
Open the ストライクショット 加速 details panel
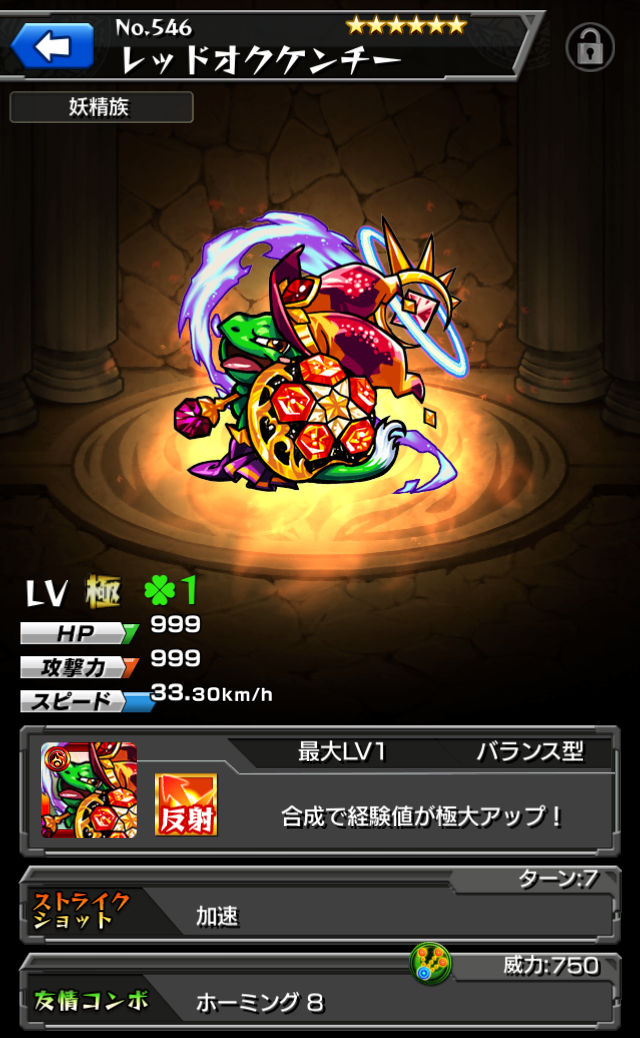pyautogui.click(x=320, y=905)
